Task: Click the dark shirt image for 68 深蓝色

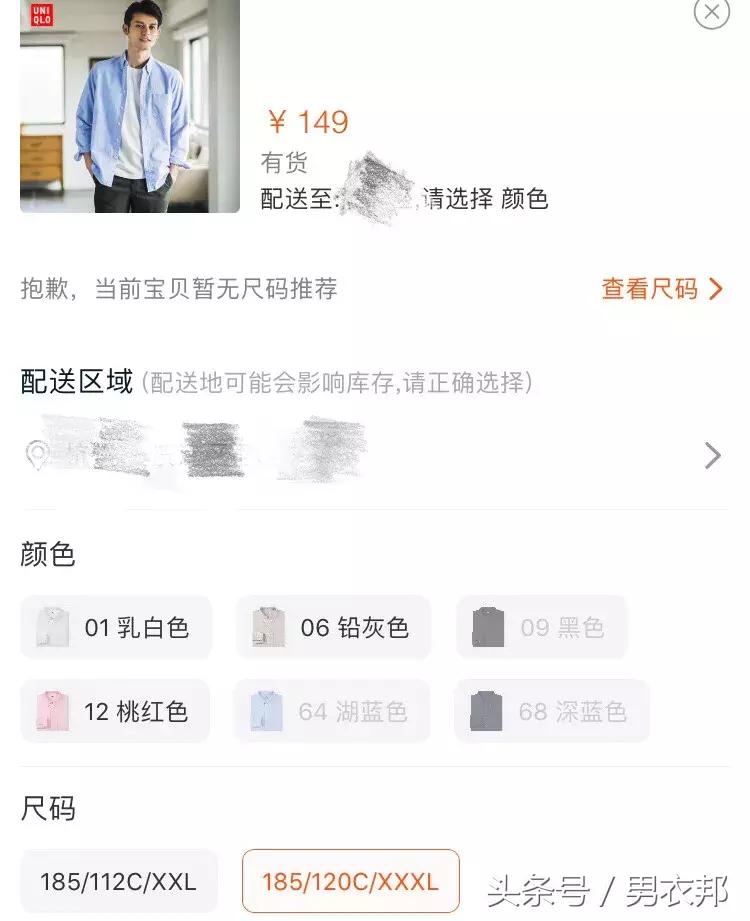Action: (484, 711)
